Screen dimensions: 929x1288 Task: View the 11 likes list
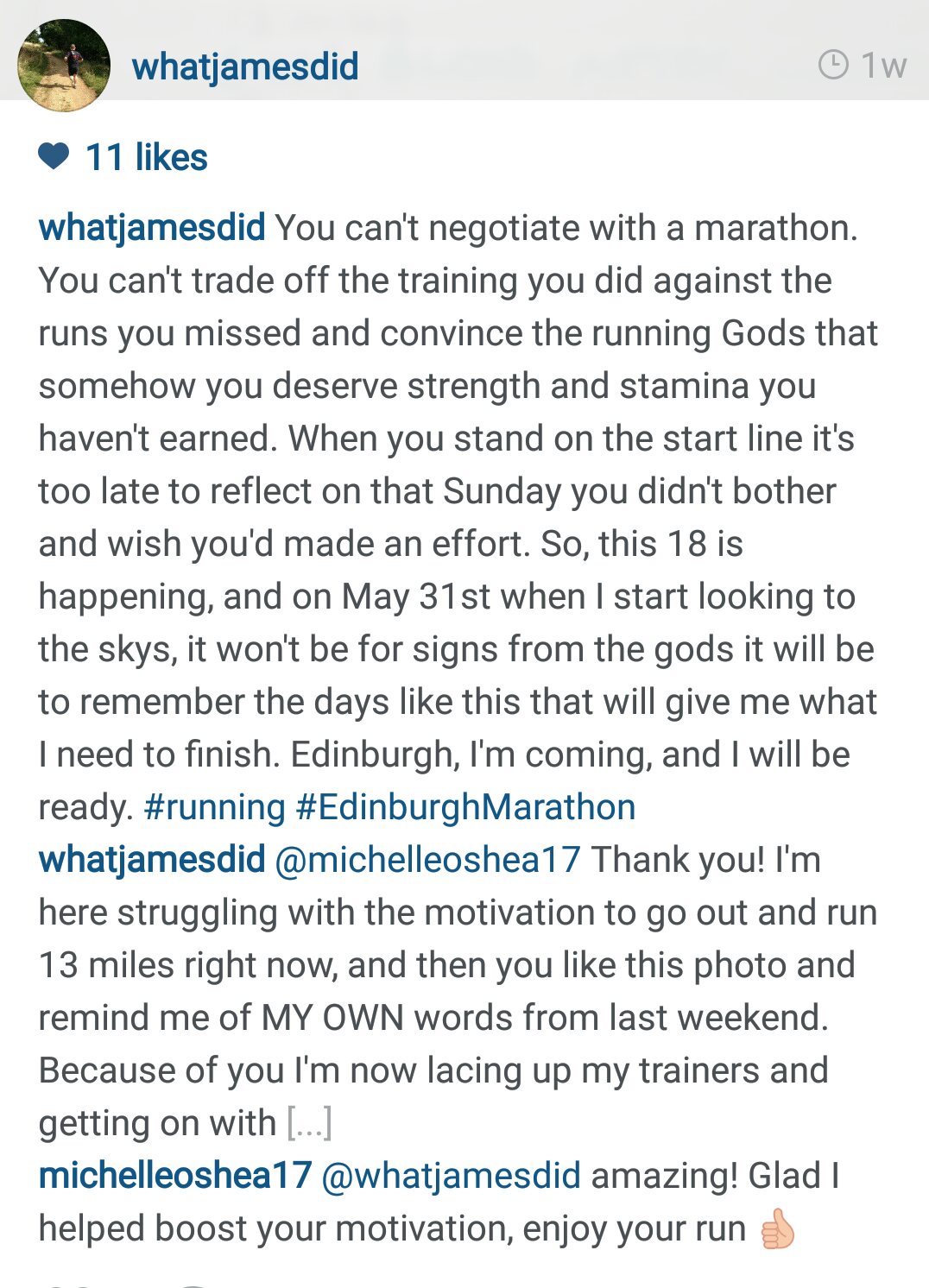[x=146, y=157]
